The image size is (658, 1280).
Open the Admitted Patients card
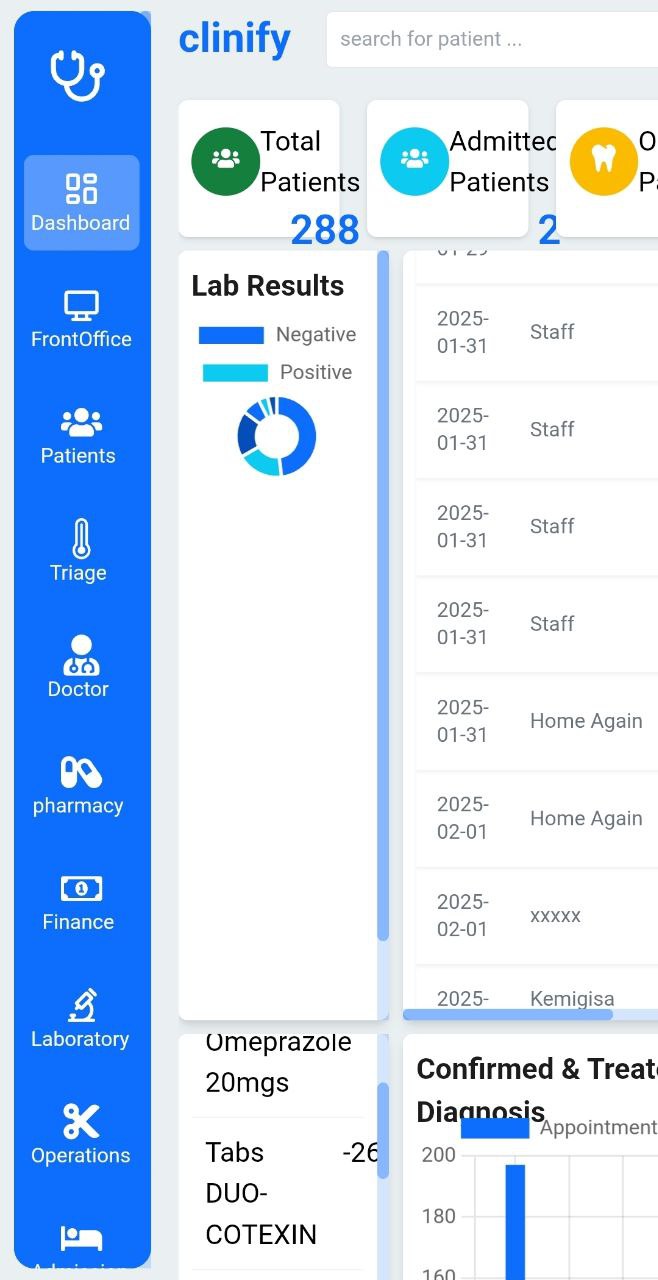[x=447, y=168]
